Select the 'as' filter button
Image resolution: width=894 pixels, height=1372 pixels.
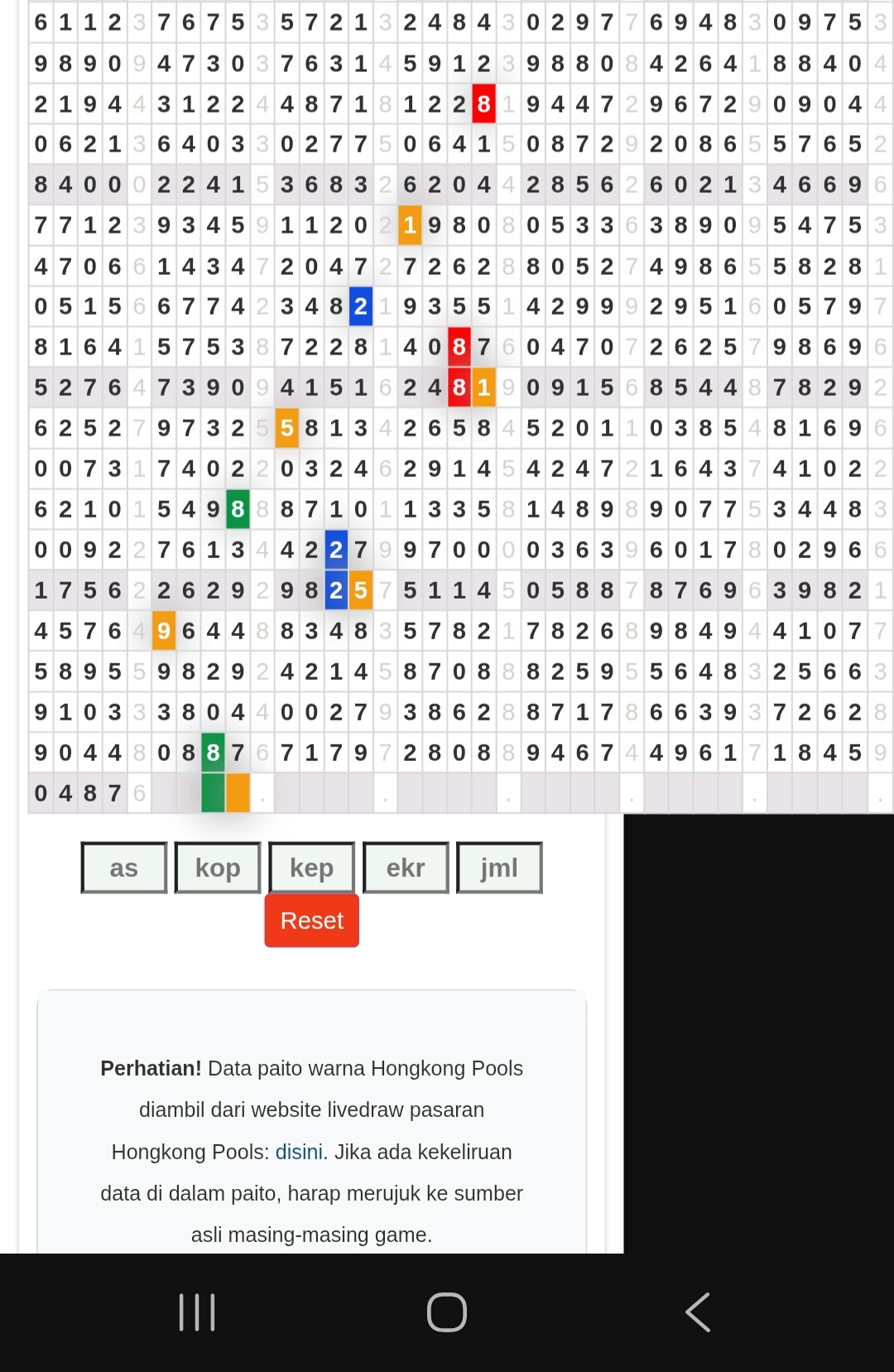(124, 868)
